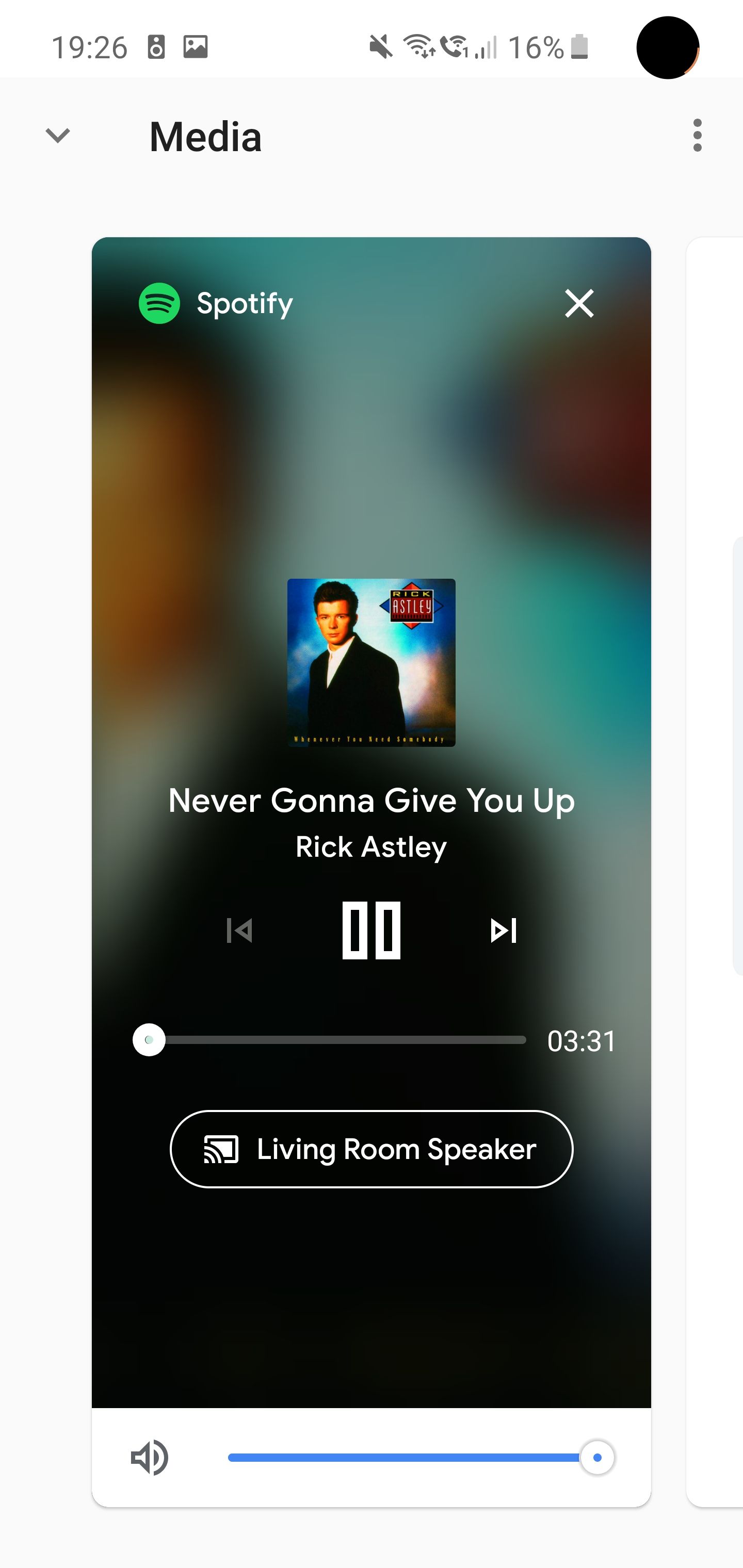Go back to the previous track
Viewport: 743px width, 1568px height.
pyautogui.click(x=239, y=930)
